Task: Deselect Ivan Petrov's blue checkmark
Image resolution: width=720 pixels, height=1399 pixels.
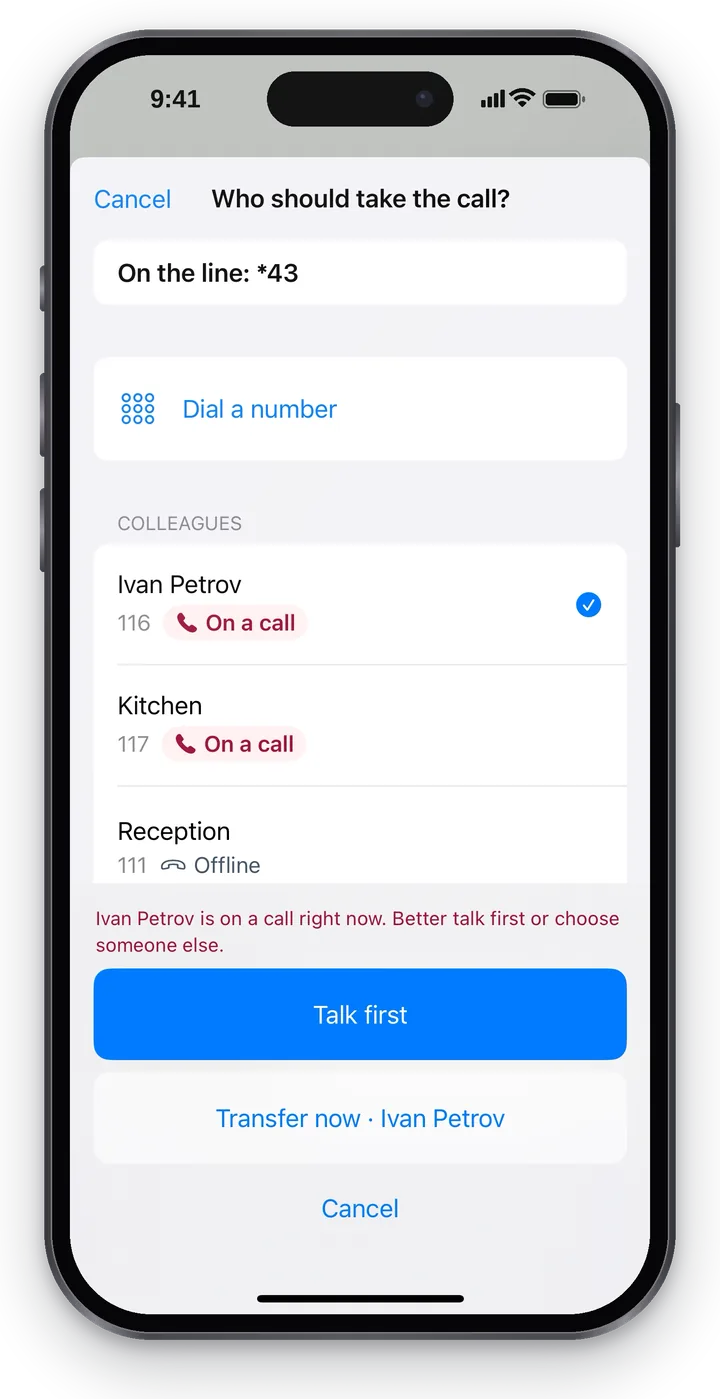Action: [589, 604]
